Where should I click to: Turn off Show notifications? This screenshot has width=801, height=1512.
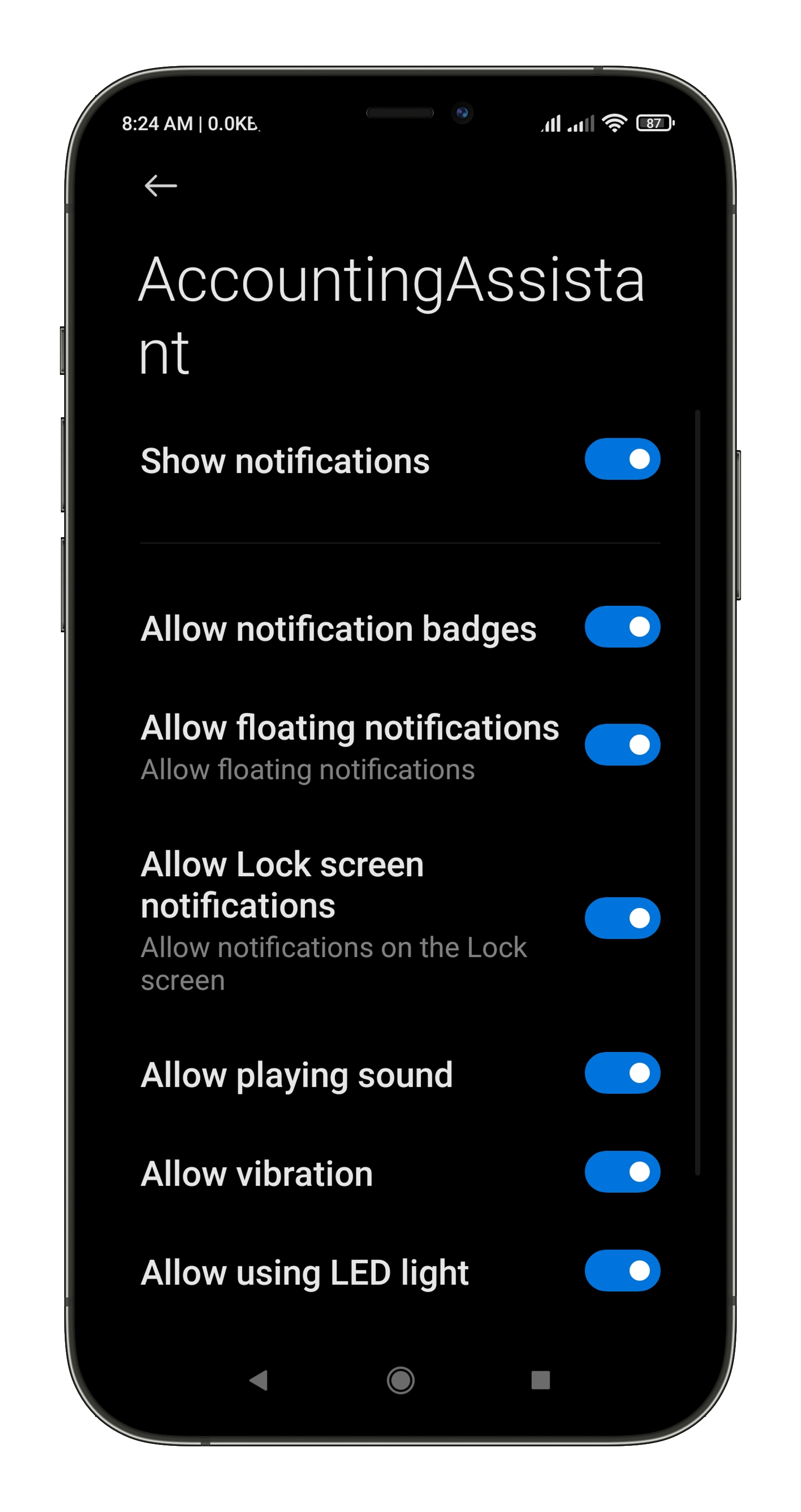pyautogui.click(x=622, y=459)
